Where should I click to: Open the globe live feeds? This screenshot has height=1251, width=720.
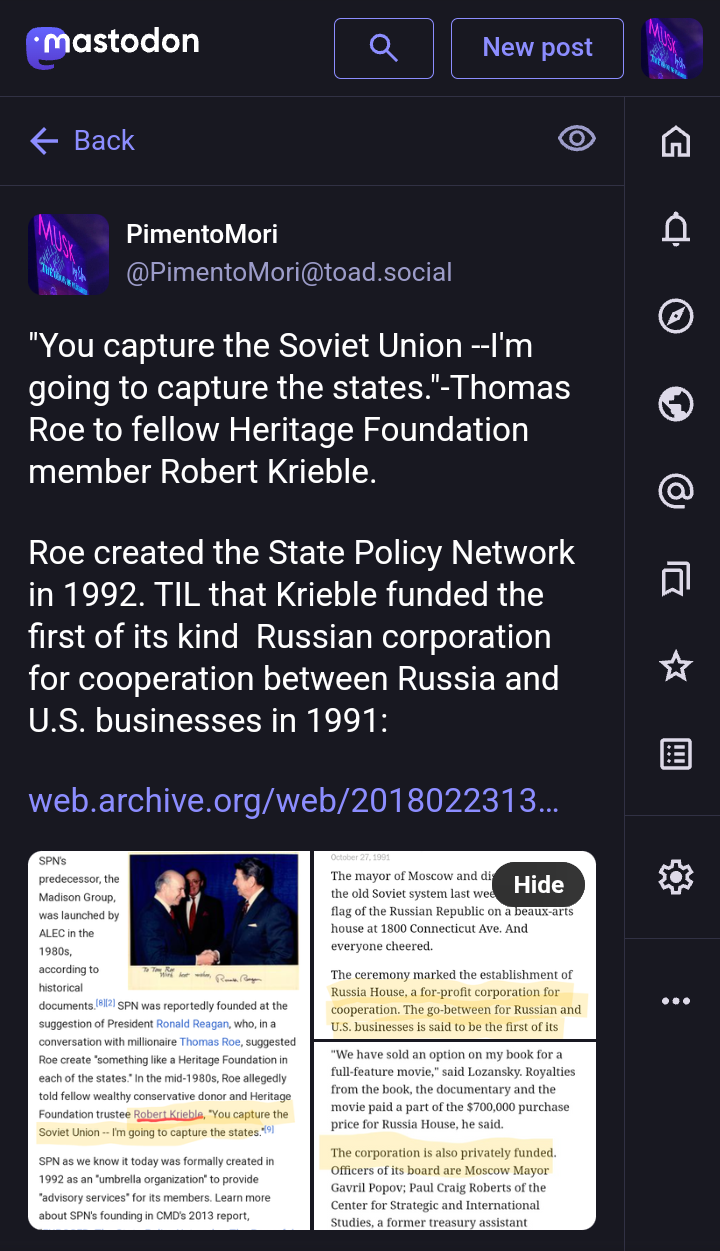click(x=676, y=404)
